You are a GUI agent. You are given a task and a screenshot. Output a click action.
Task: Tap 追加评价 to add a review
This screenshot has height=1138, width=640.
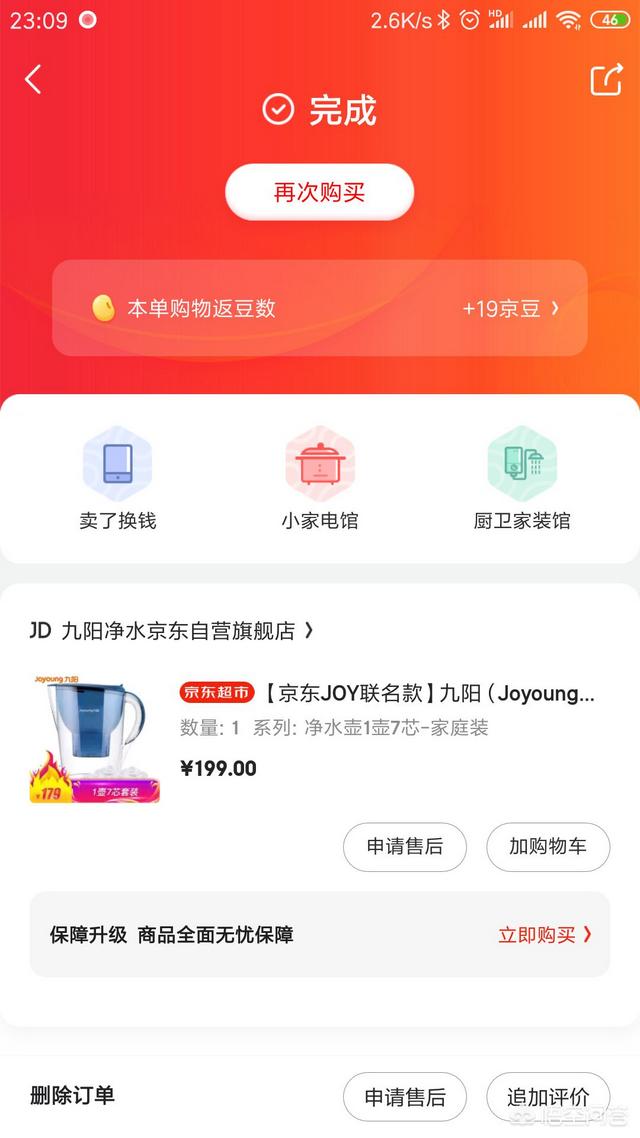coord(547,1097)
